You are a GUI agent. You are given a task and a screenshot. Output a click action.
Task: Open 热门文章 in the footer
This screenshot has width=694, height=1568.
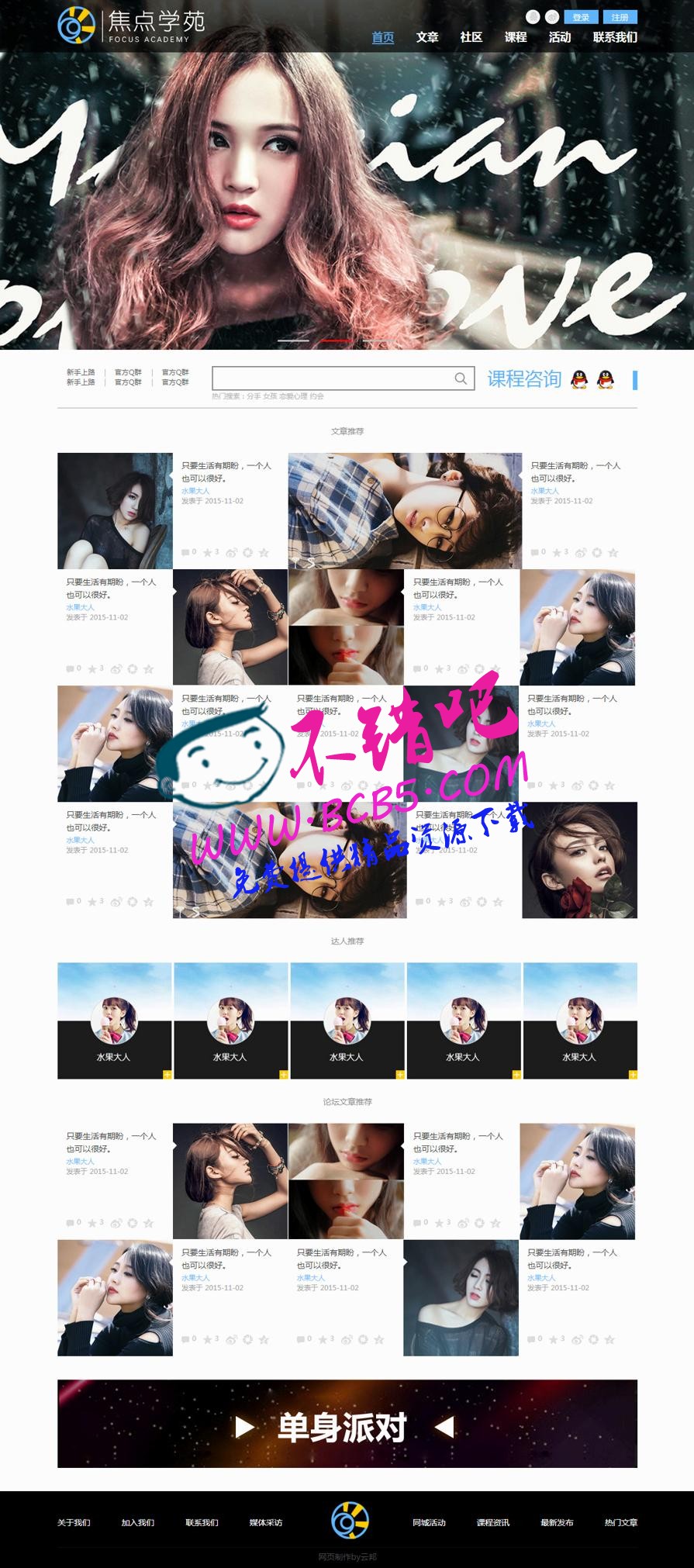click(x=621, y=1522)
